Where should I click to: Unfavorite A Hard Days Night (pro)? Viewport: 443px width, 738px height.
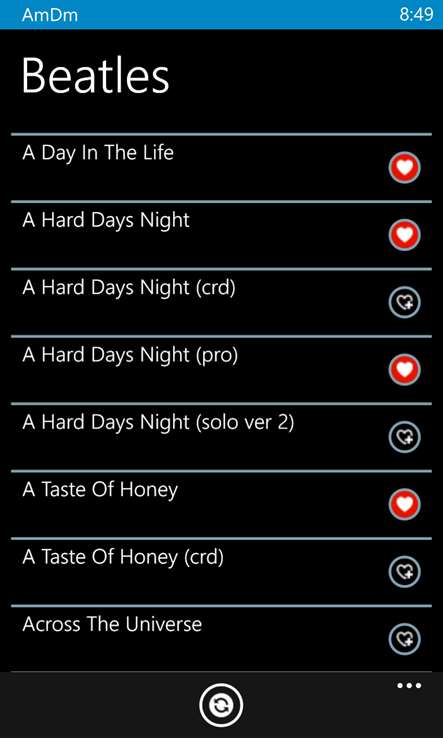[404, 369]
